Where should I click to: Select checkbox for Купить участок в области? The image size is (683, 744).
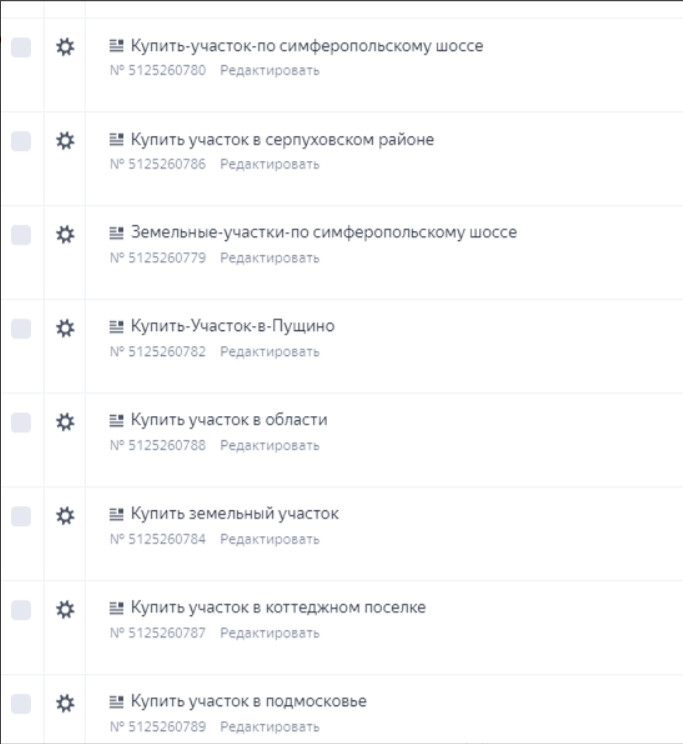(x=20, y=422)
